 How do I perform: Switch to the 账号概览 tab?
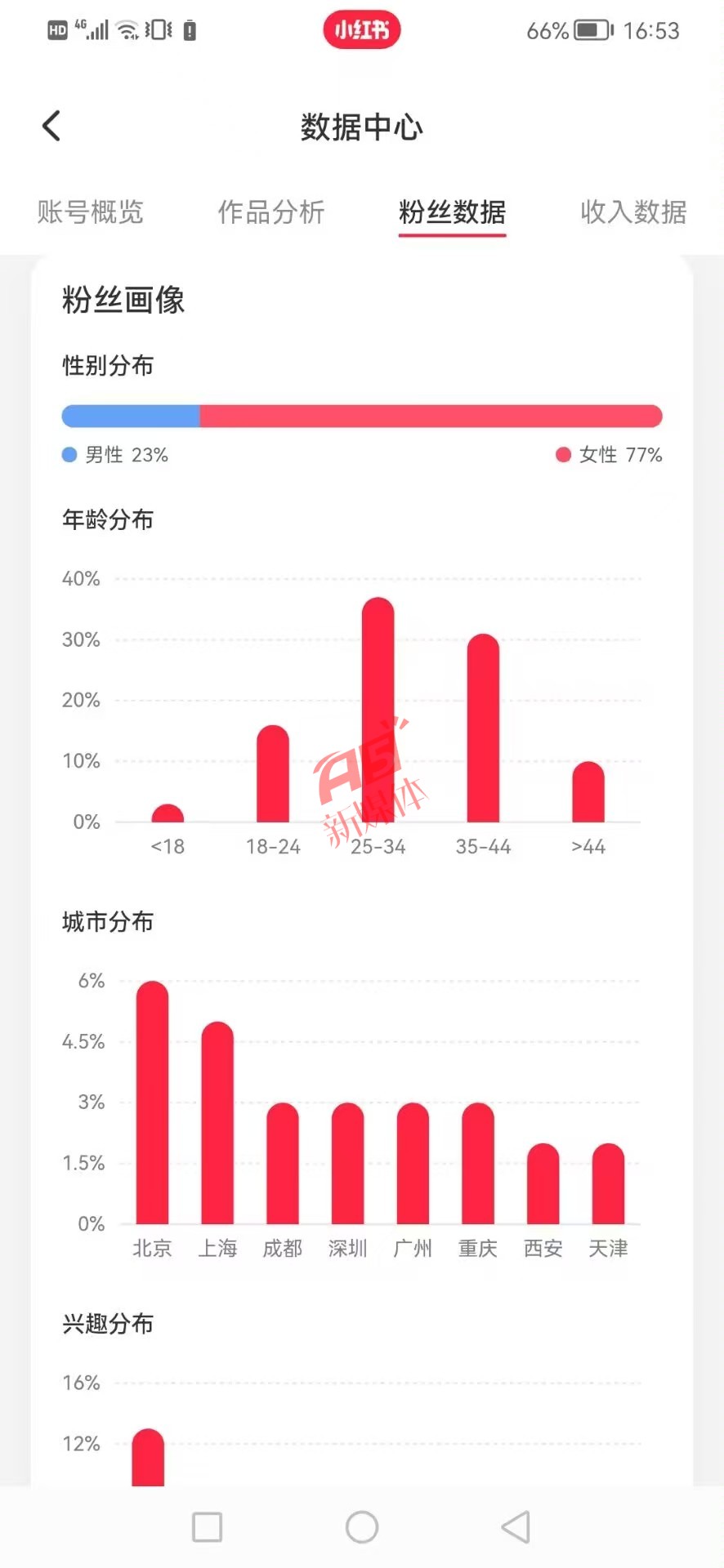90,212
